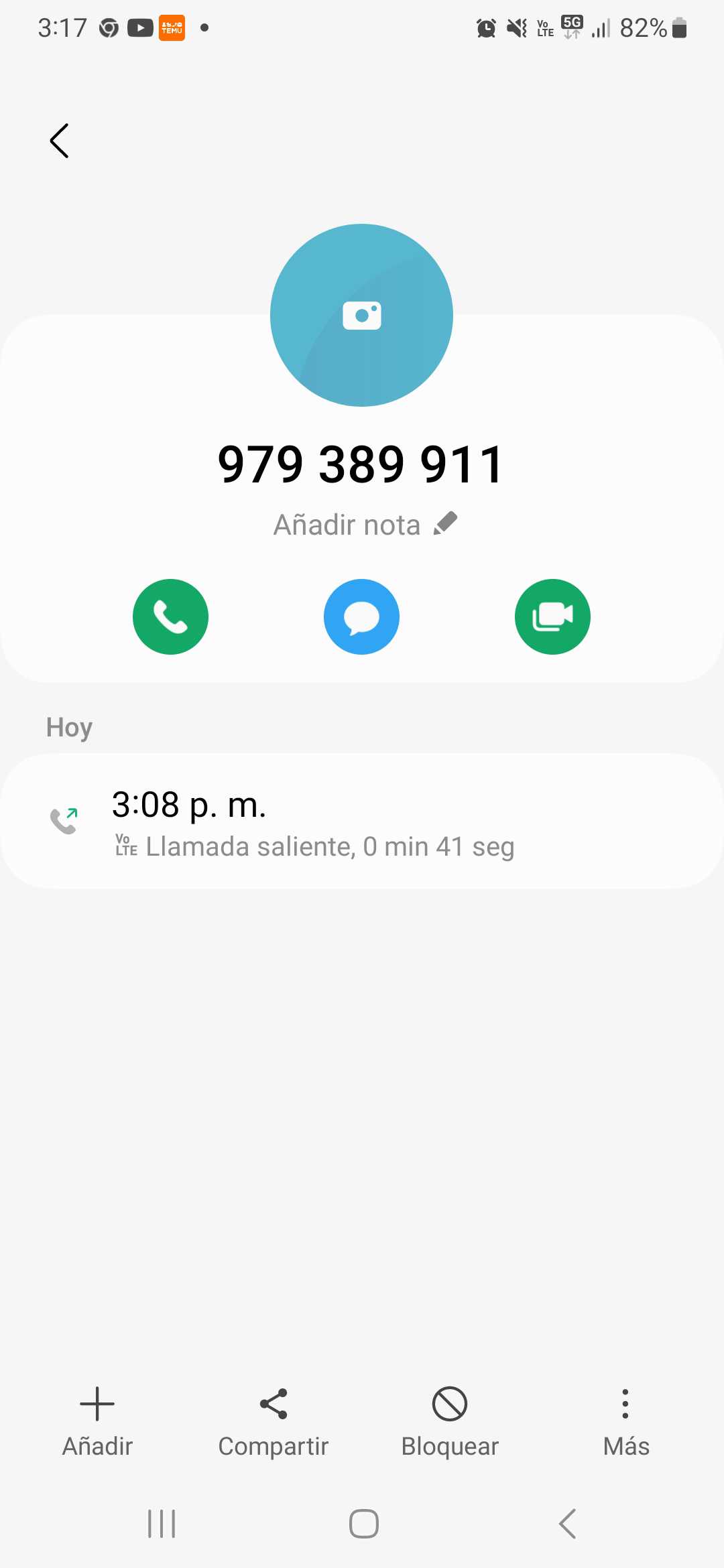
Task: Add a contact photo via camera avatar
Action: click(362, 315)
